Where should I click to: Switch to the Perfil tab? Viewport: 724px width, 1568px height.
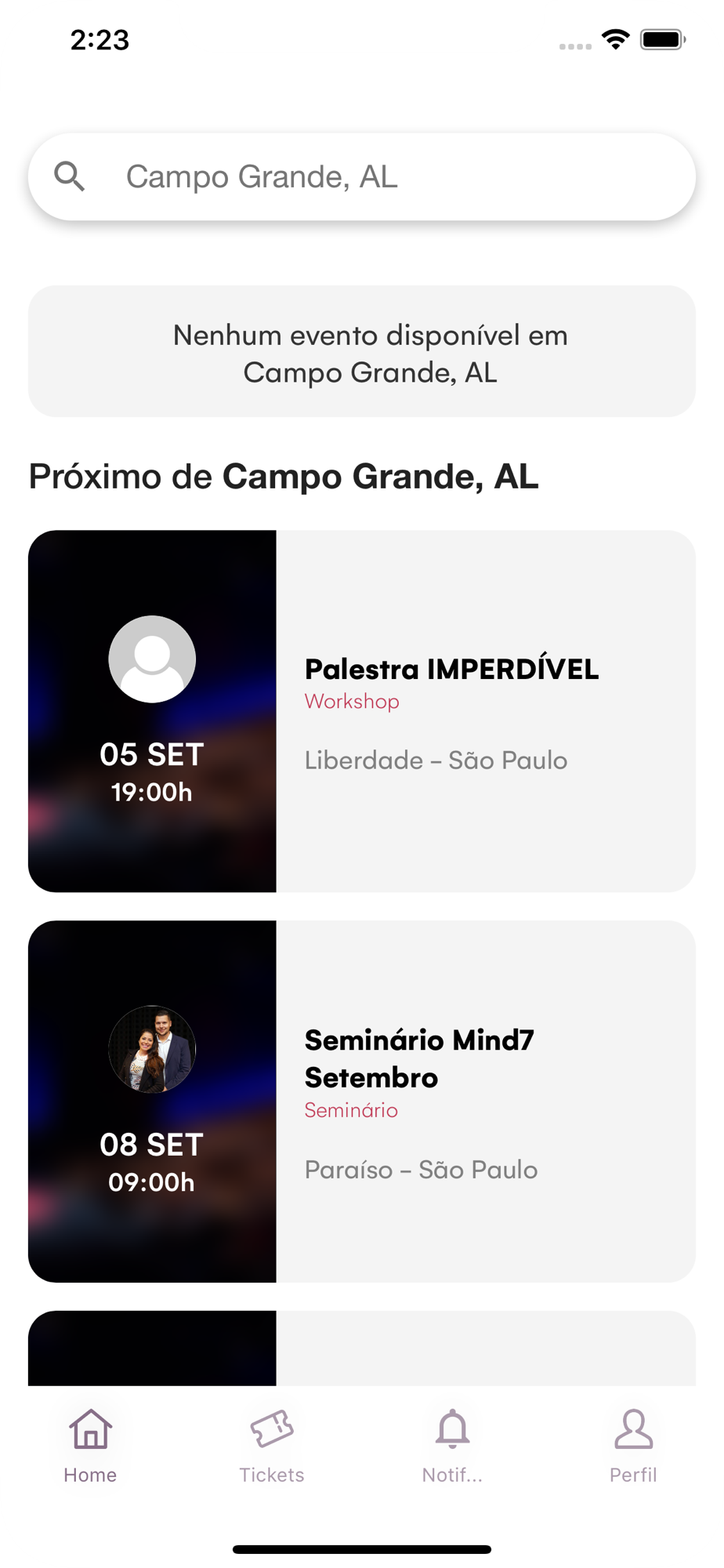point(633,1445)
